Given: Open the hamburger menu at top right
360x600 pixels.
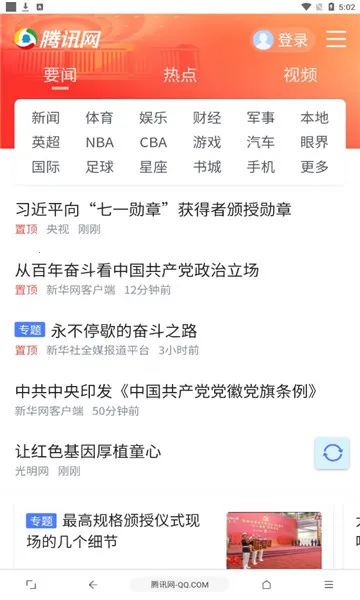Looking at the screenshot, I should (x=336, y=39).
